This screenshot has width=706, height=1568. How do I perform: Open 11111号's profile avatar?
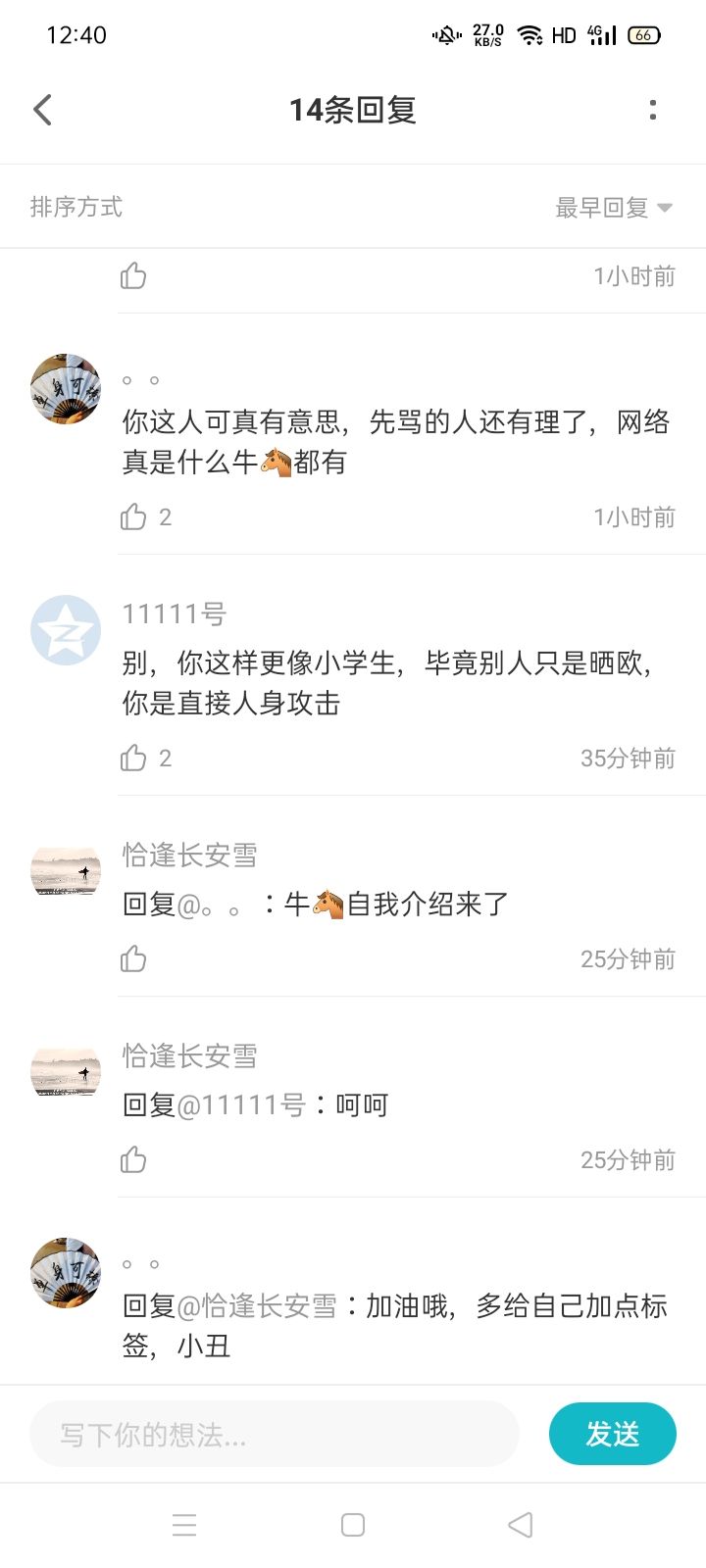click(66, 630)
